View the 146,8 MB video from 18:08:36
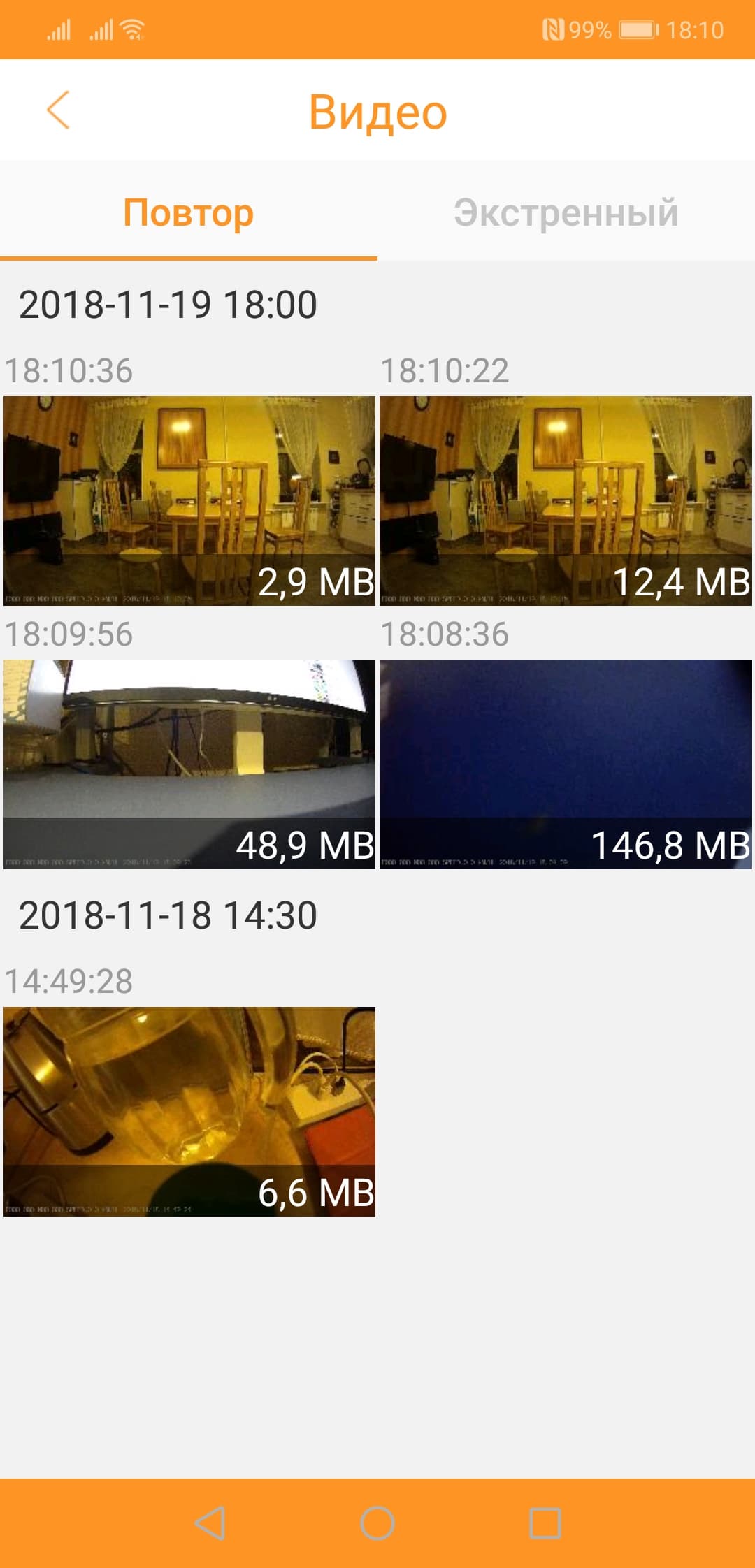The height and width of the screenshot is (1568, 755). click(565, 764)
